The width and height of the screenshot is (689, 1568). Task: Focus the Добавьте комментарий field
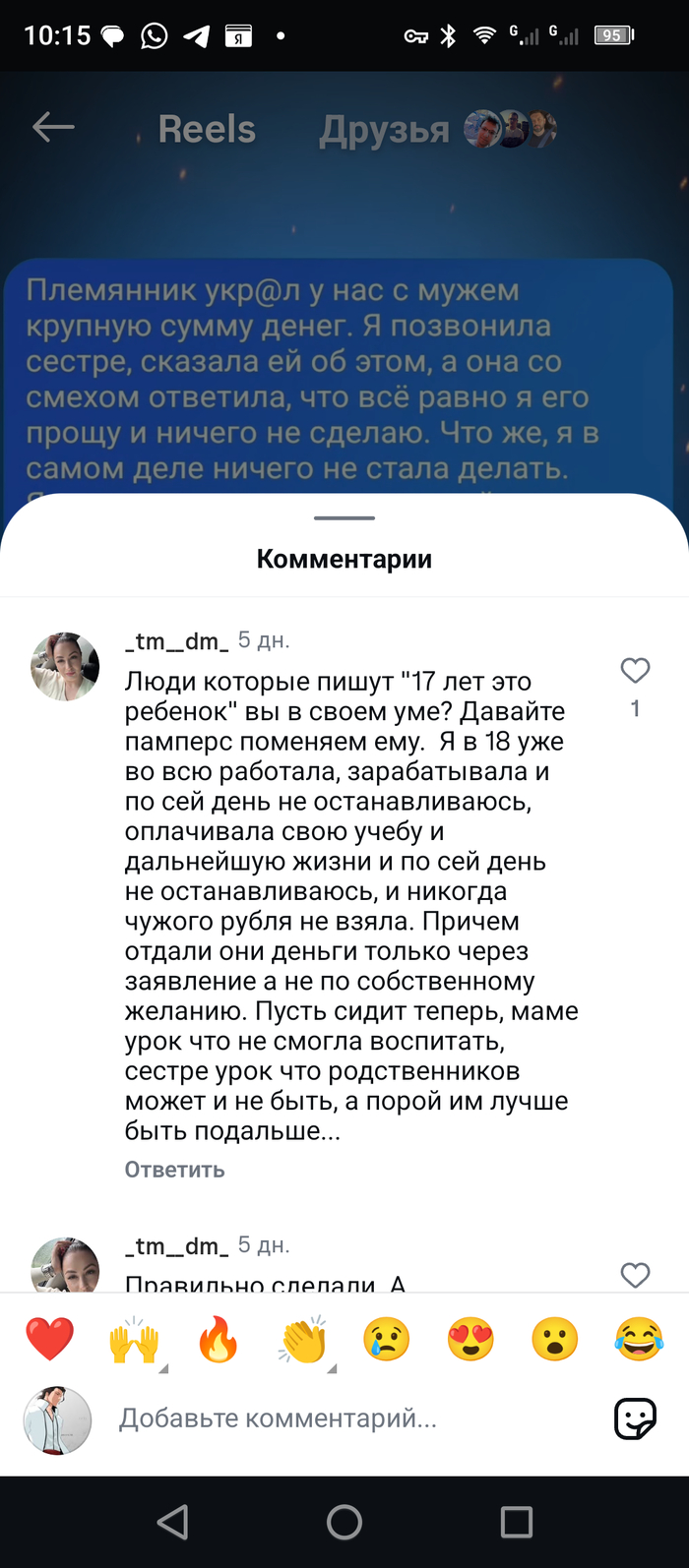click(x=335, y=1418)
